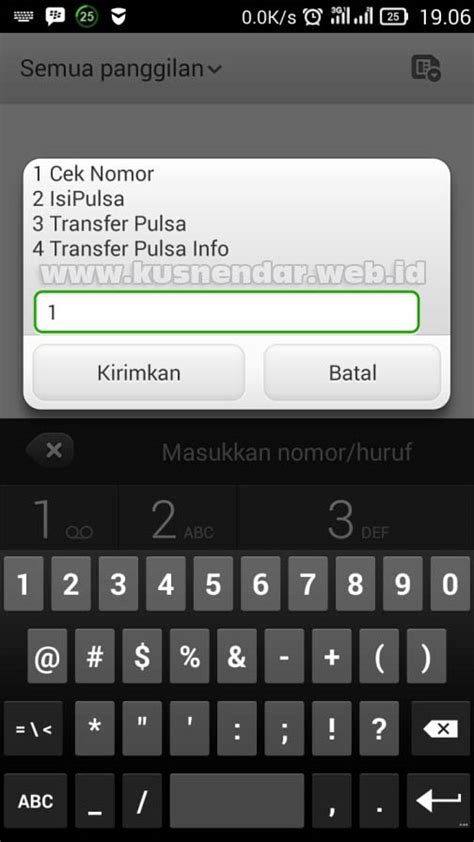Open more symbols with the =\< key
The height and width of the screenshot is (842, 474).
pyautogui.click(x=33, y=729)
